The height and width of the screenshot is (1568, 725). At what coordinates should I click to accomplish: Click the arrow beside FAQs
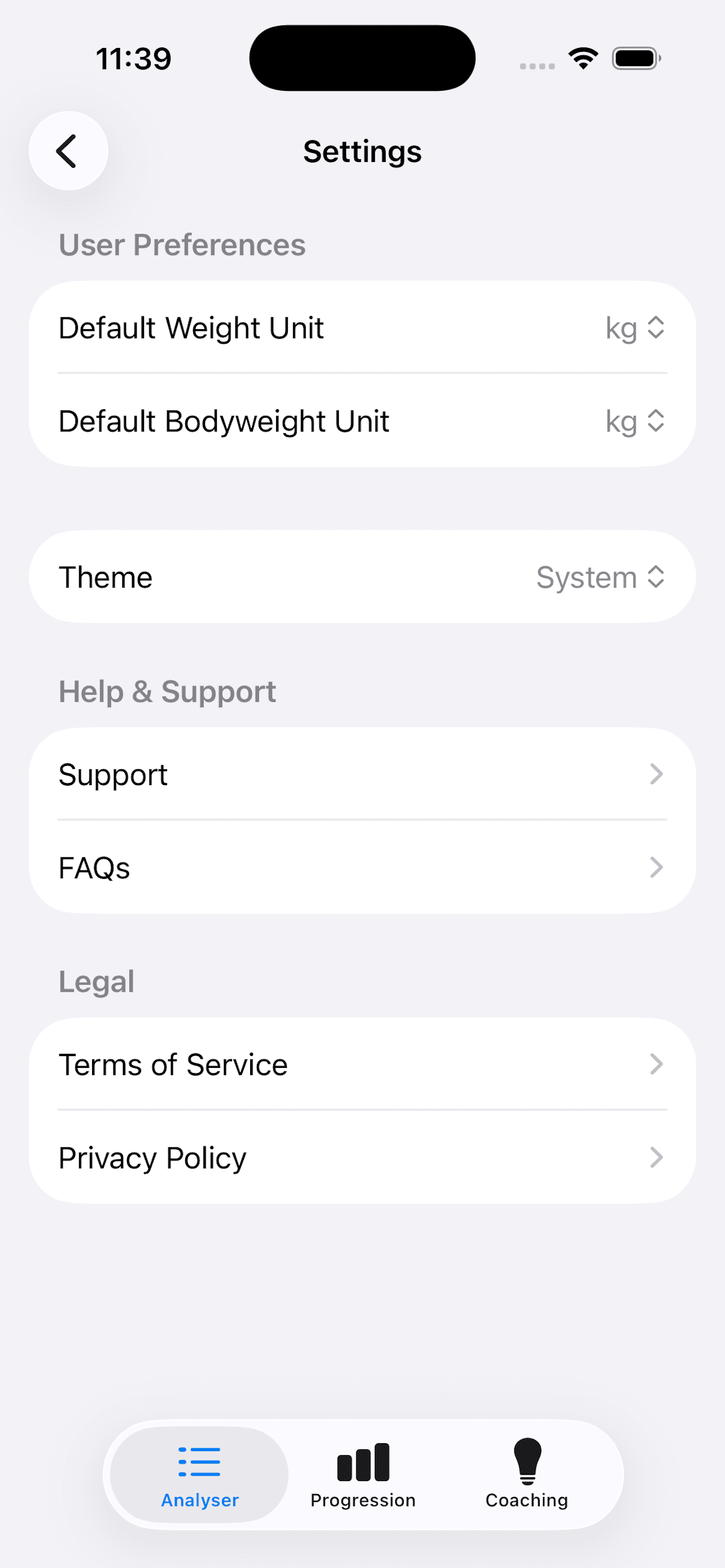[656, 868]
